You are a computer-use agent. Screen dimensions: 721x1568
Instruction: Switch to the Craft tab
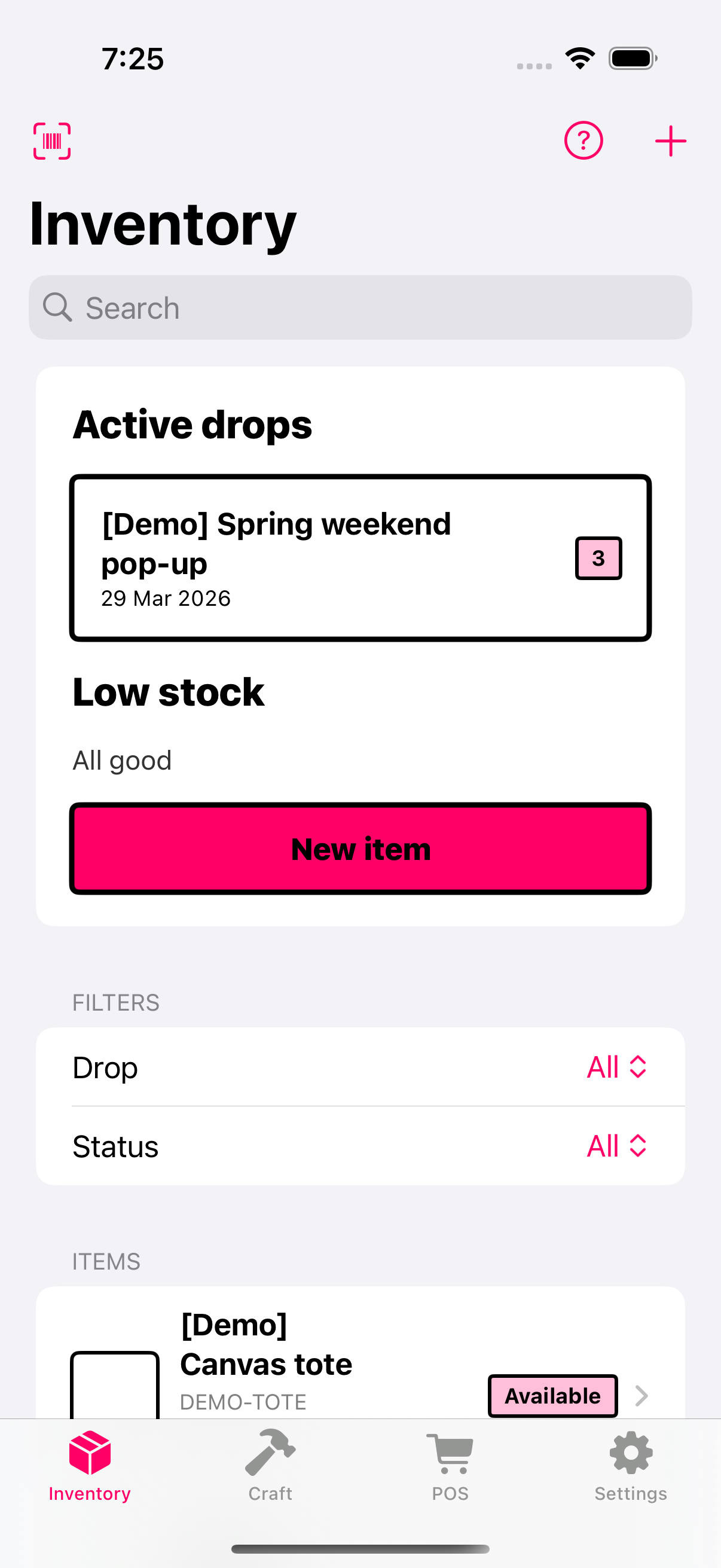click(x=270, y=1466)
